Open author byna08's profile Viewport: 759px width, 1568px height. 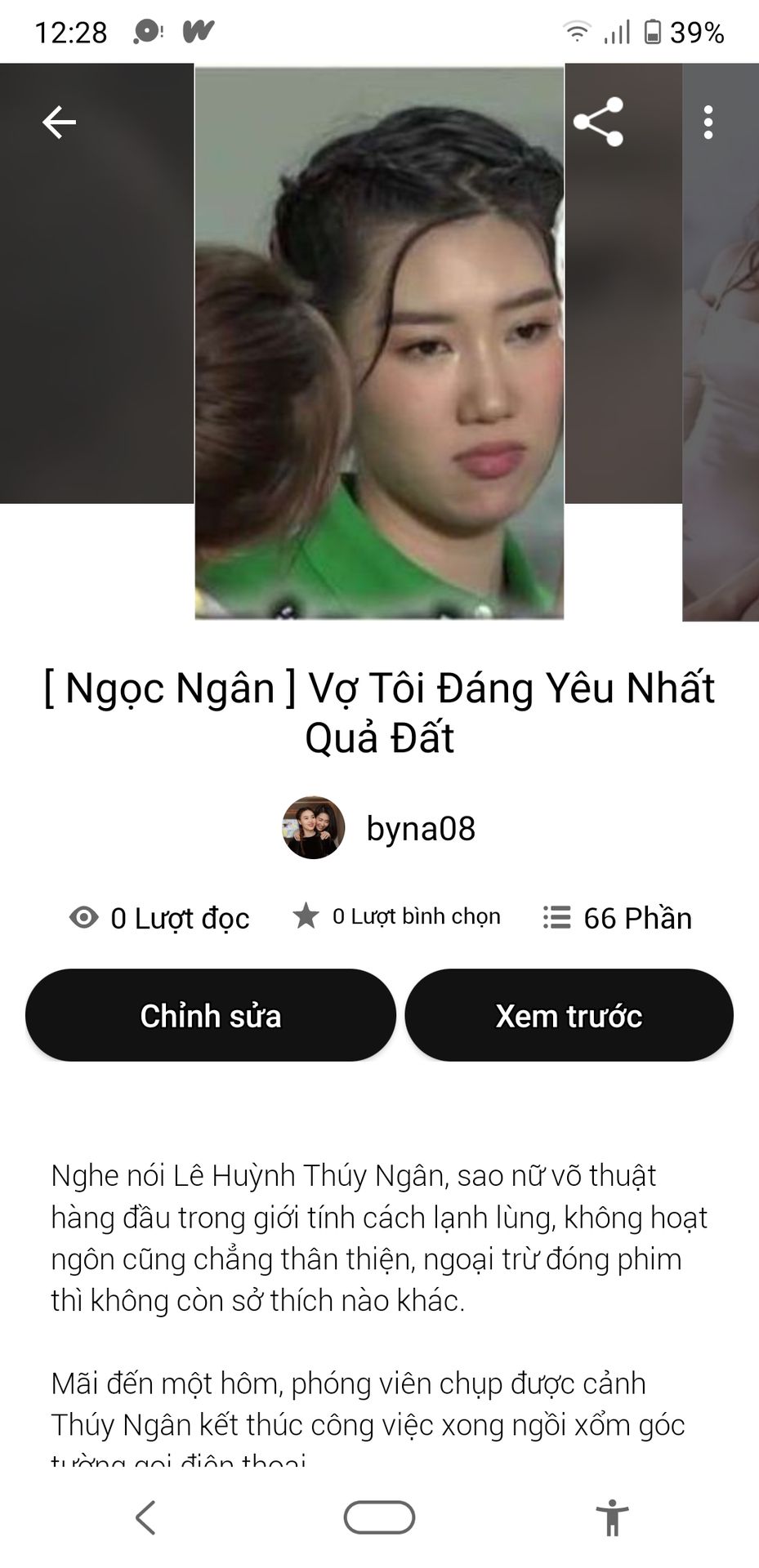[x=380, y=828]
